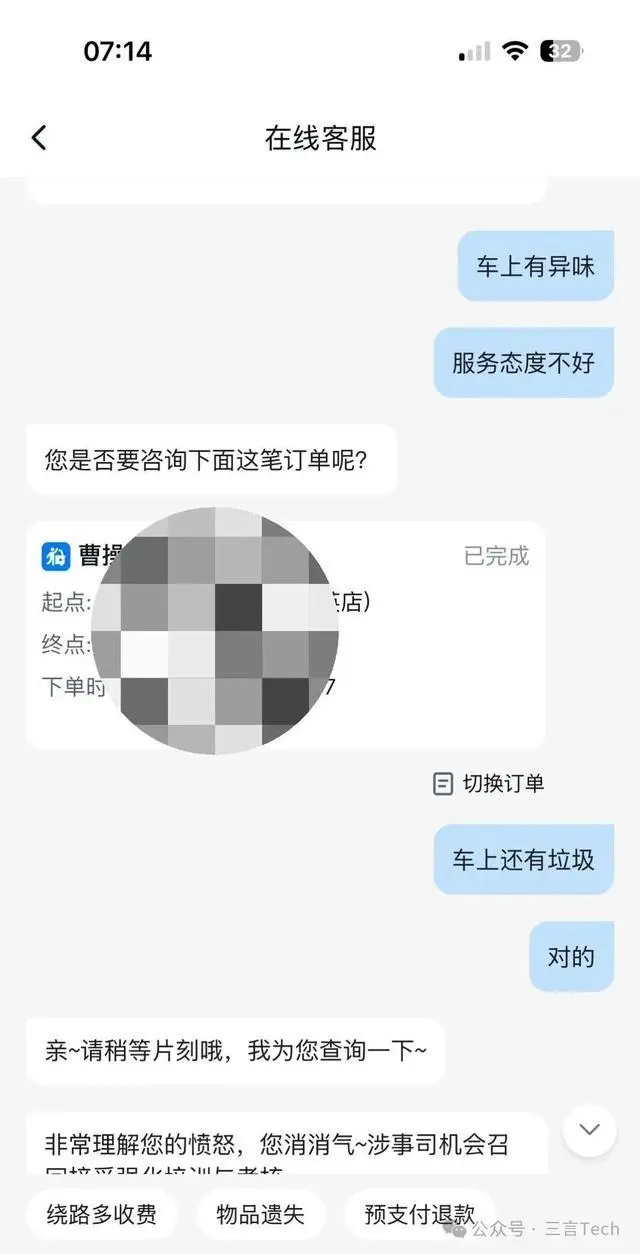Go back from 在线客服
Viewport: 640px width, 1254px height.
(x=38, y=138)
